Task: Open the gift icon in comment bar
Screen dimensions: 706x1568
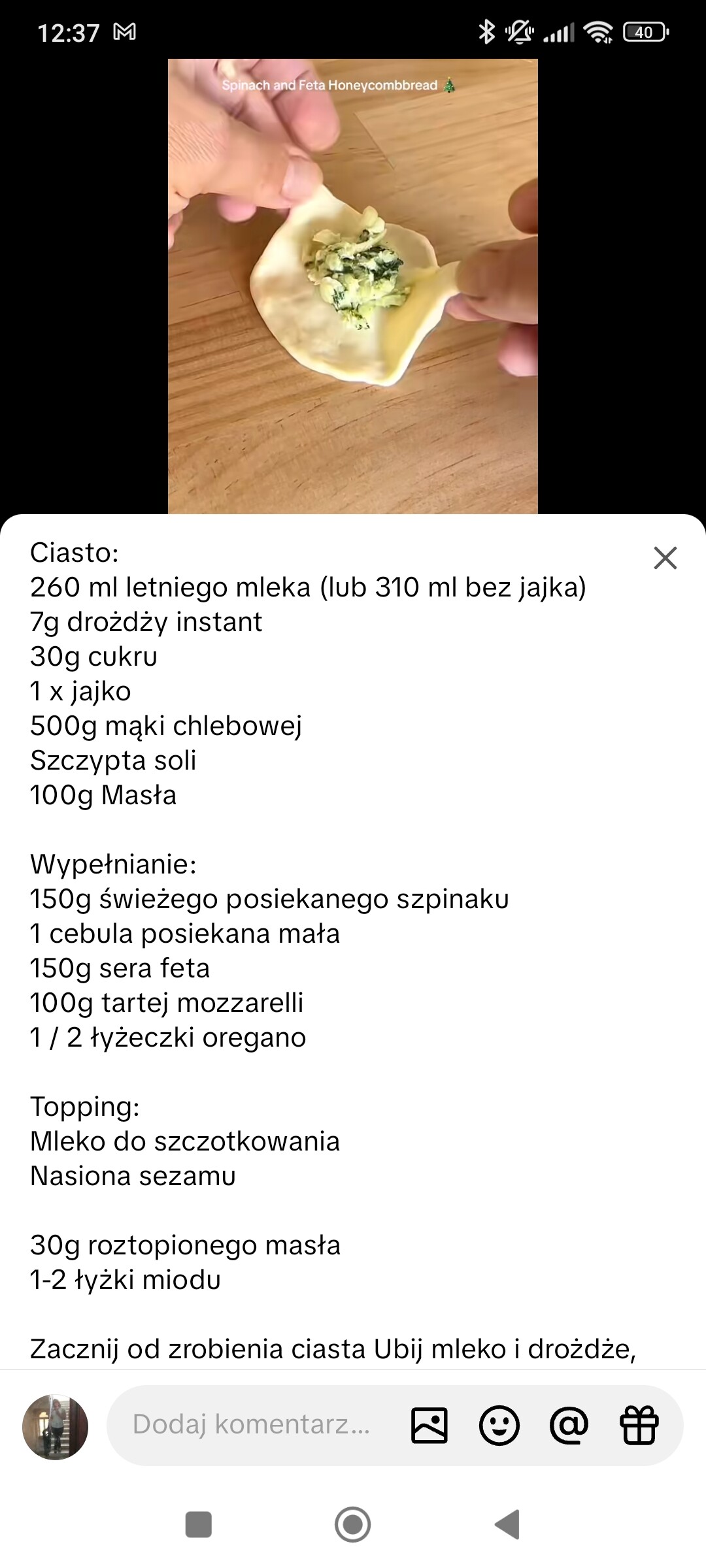Action: click(x=639, y=1425)
